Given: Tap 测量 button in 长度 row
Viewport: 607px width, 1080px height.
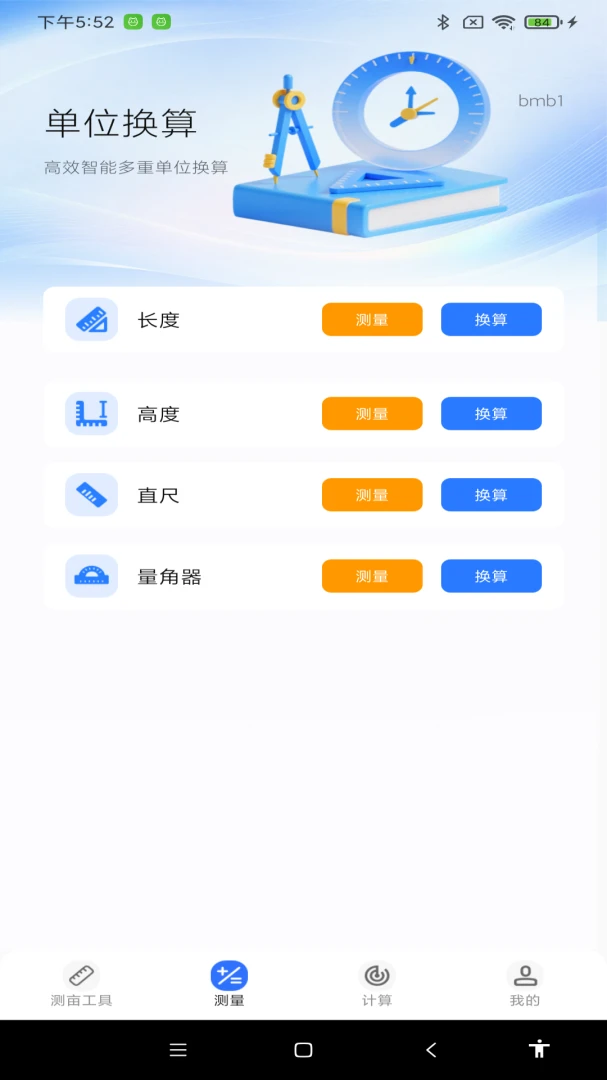Looking at the screenshot, I should [x=372, y=320].
